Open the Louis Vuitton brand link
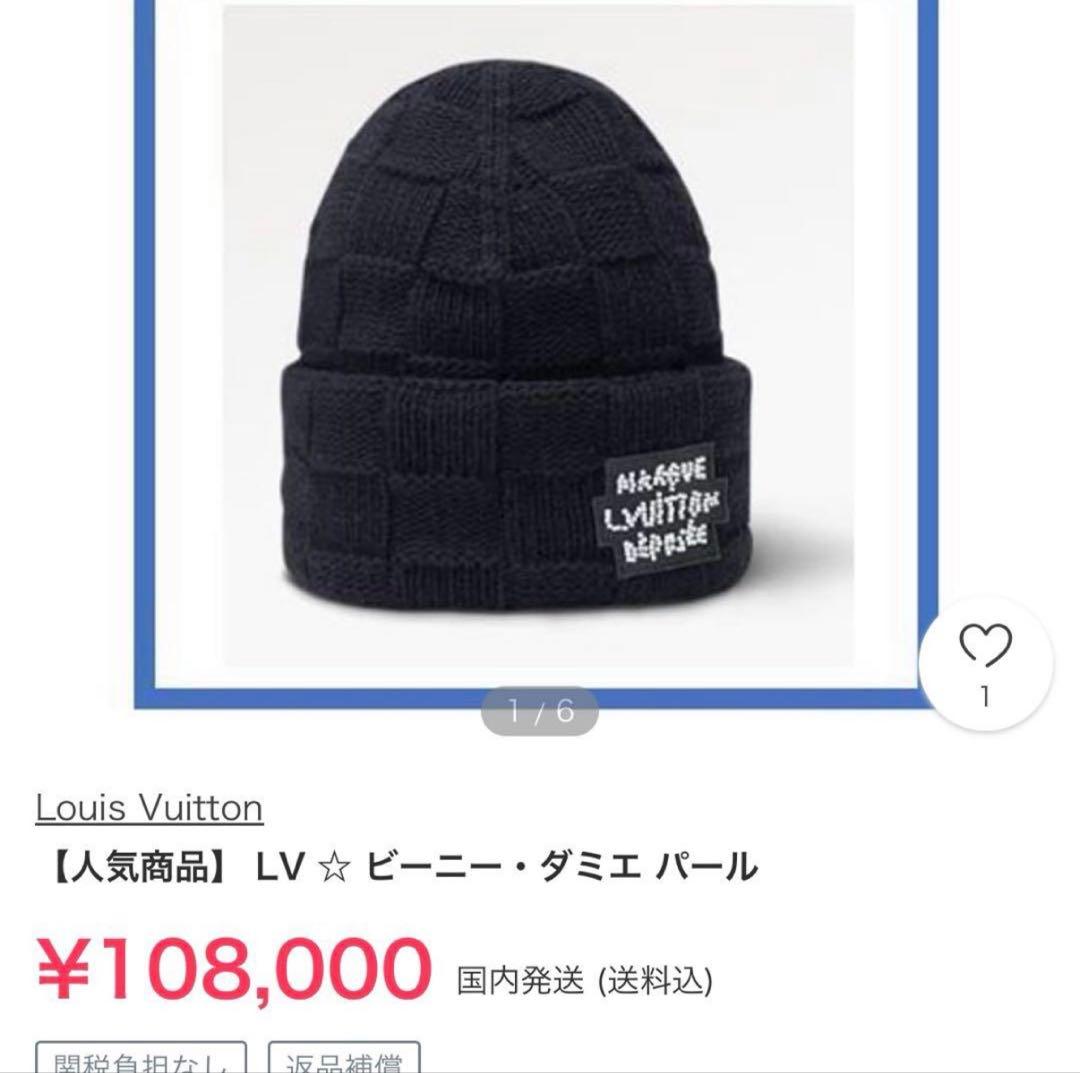This screenshot has height=1073, width=1080. pos(149,808)
